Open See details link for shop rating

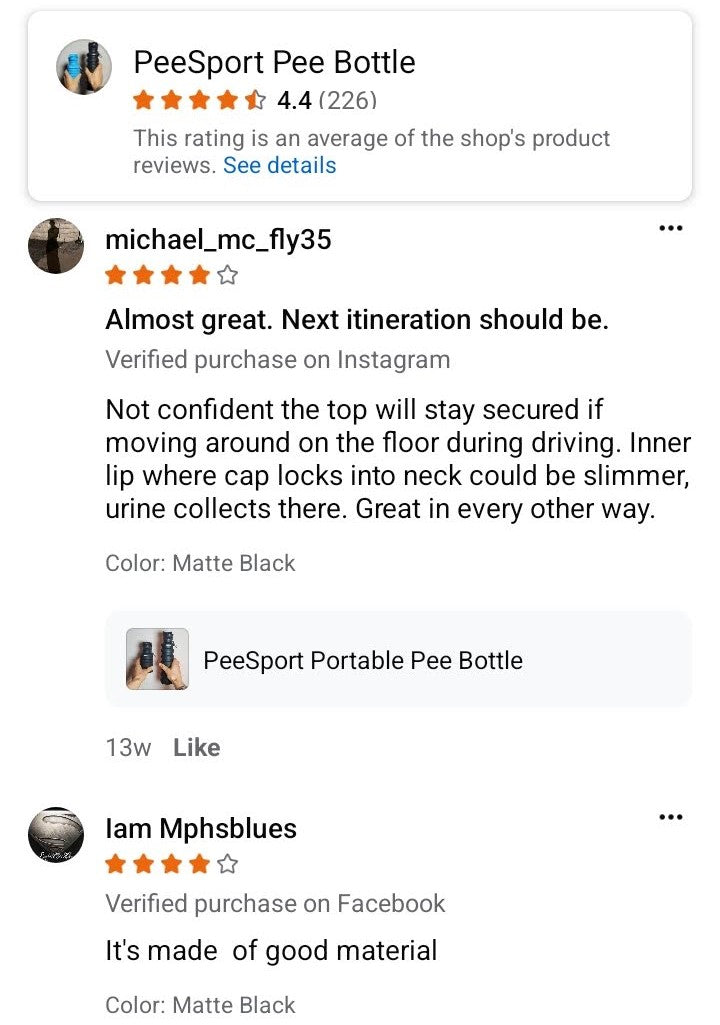279,166
